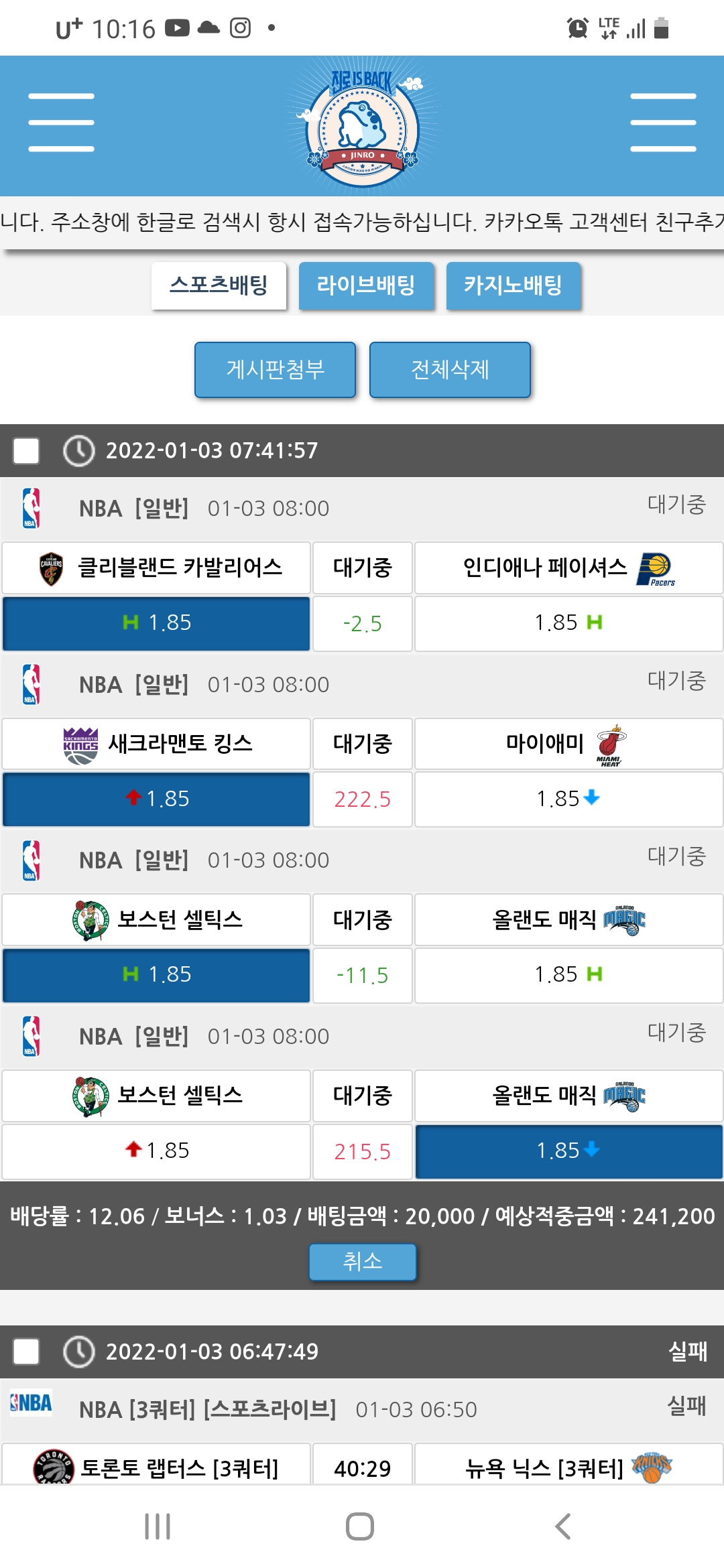Open the left hamburger menu
Viewport: 724px width, 1568px height.
(x=61, y=123)
